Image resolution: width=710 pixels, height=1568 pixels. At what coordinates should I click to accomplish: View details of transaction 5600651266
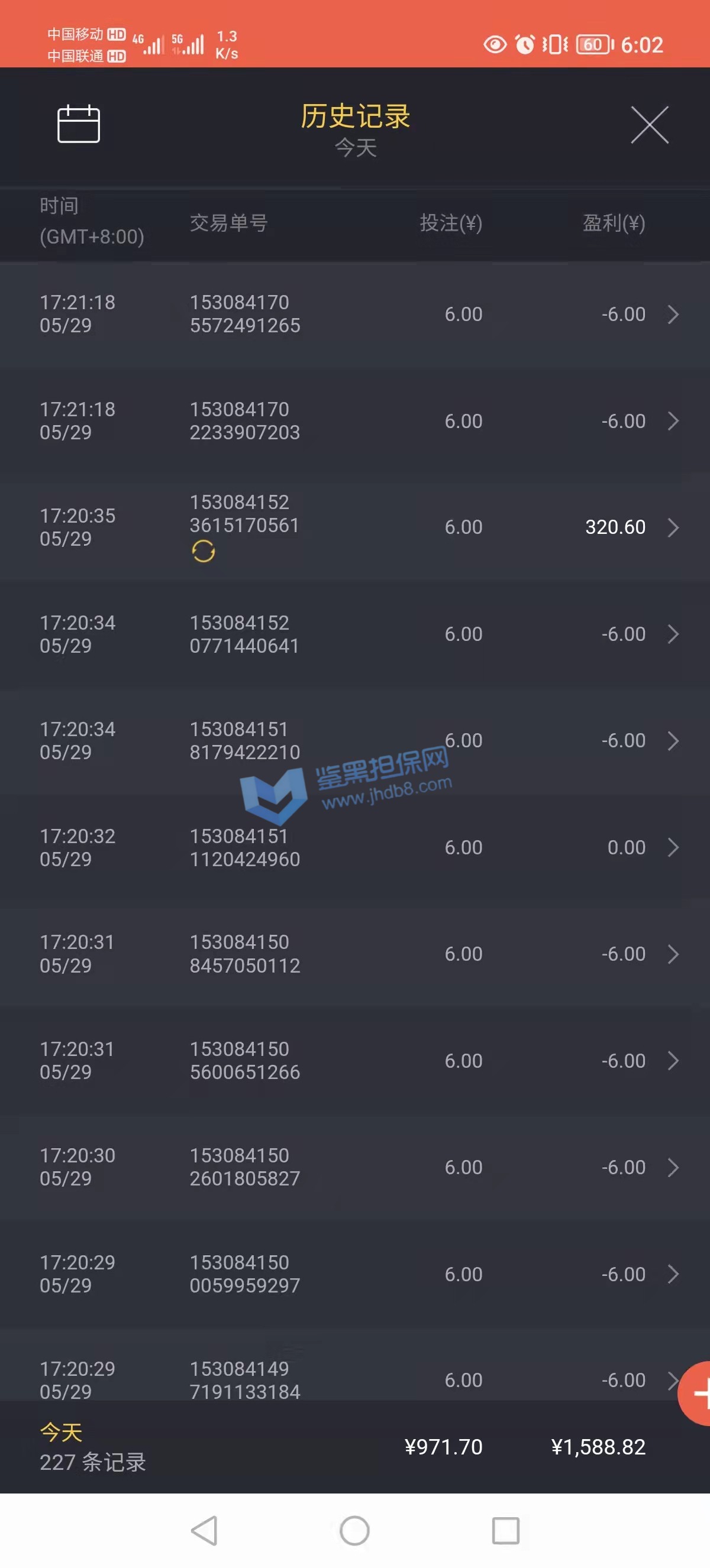(355, 1060)
